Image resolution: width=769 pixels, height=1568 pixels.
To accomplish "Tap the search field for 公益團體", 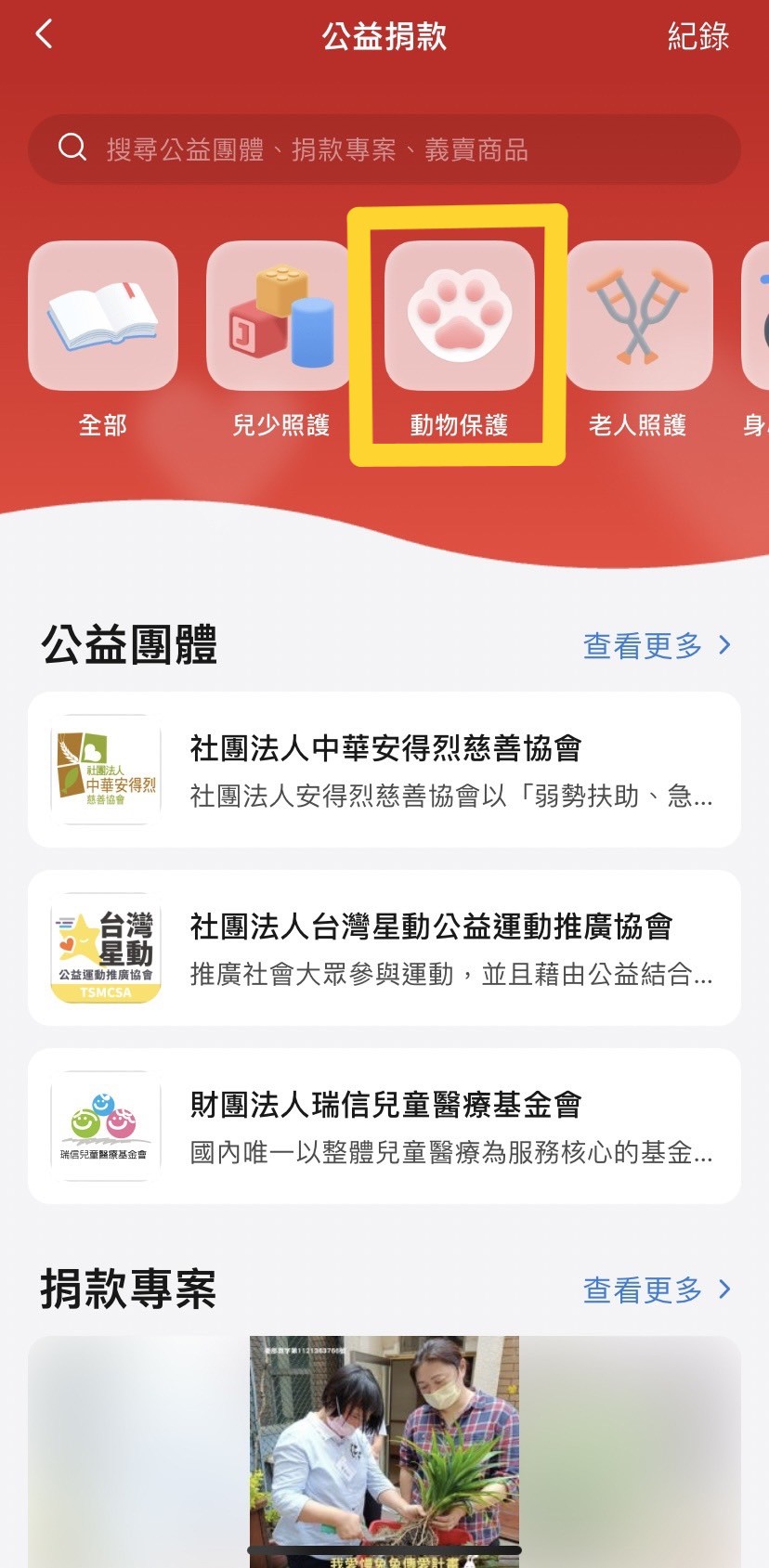I will [x=384, y=149].
